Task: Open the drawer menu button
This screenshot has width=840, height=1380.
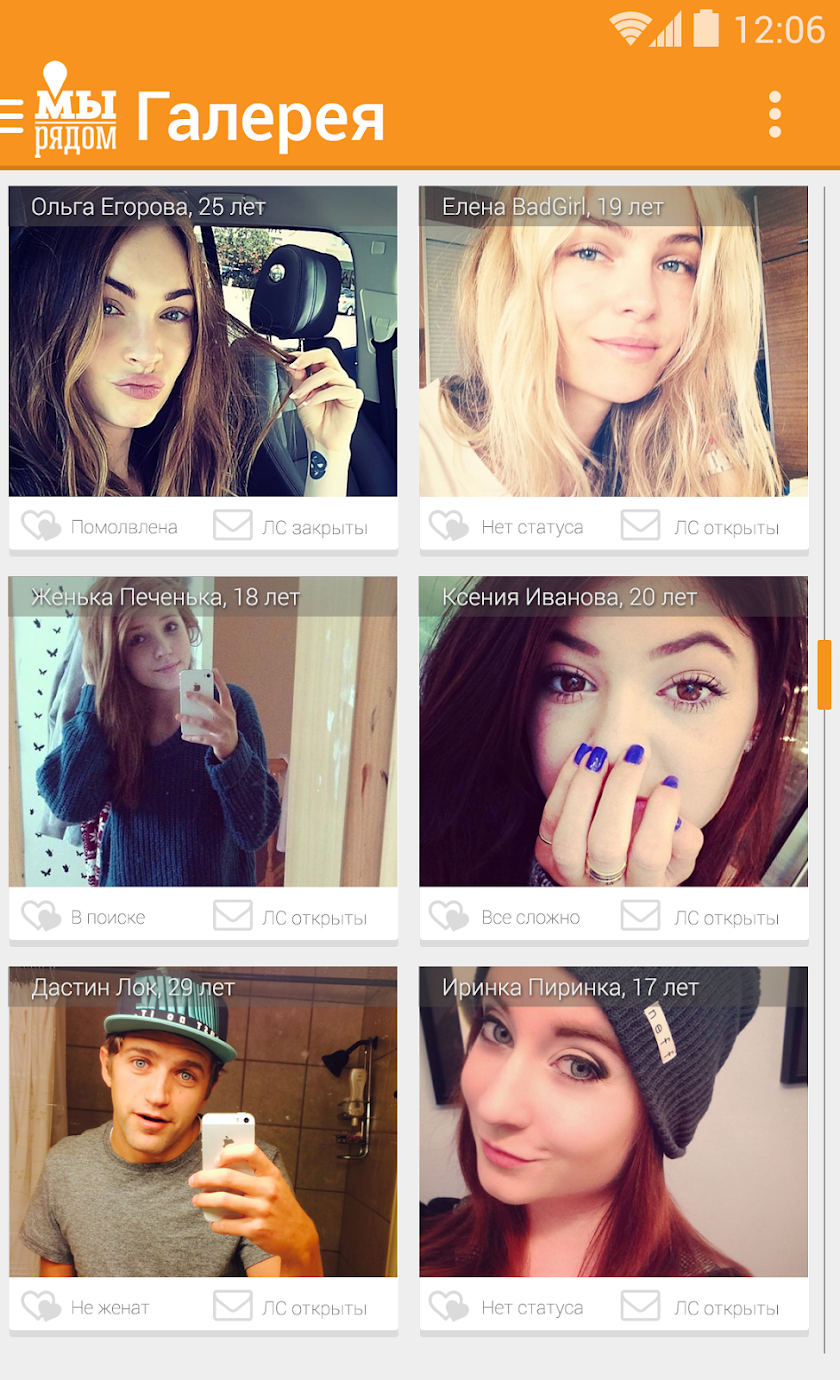Action: click(13, 116)
